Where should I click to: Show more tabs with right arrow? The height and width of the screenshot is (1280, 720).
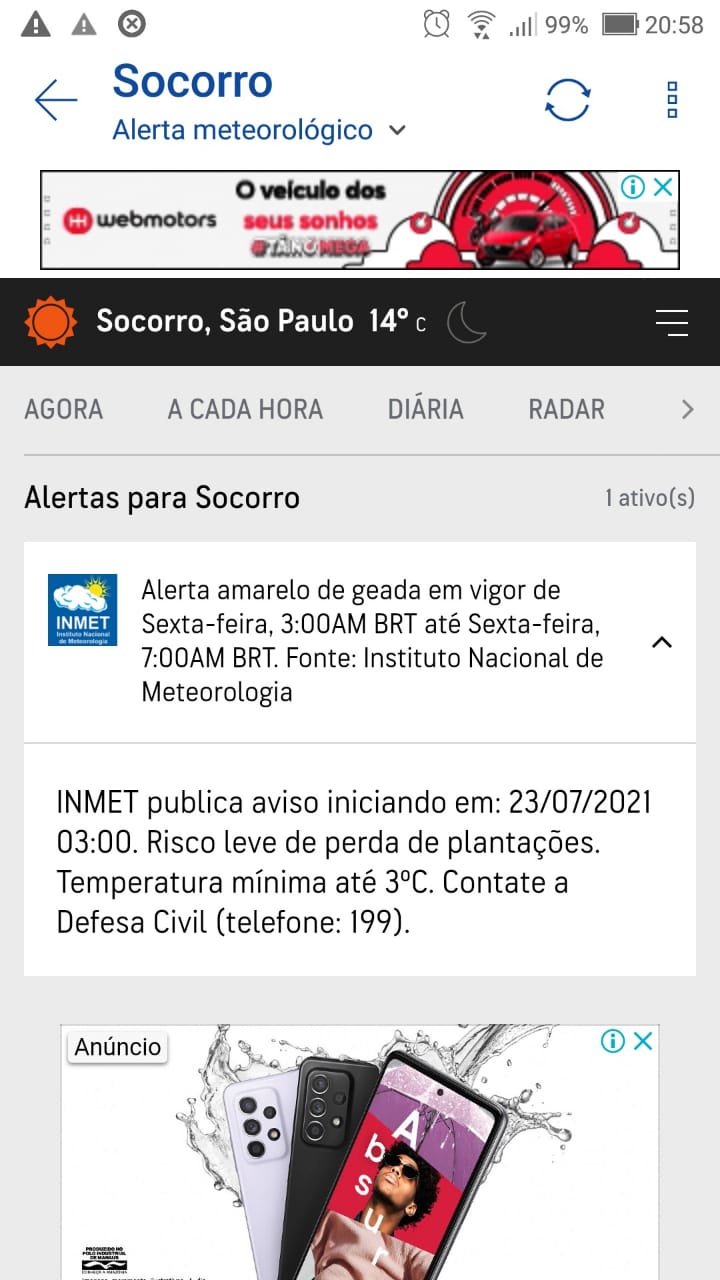tap(687, 409)
